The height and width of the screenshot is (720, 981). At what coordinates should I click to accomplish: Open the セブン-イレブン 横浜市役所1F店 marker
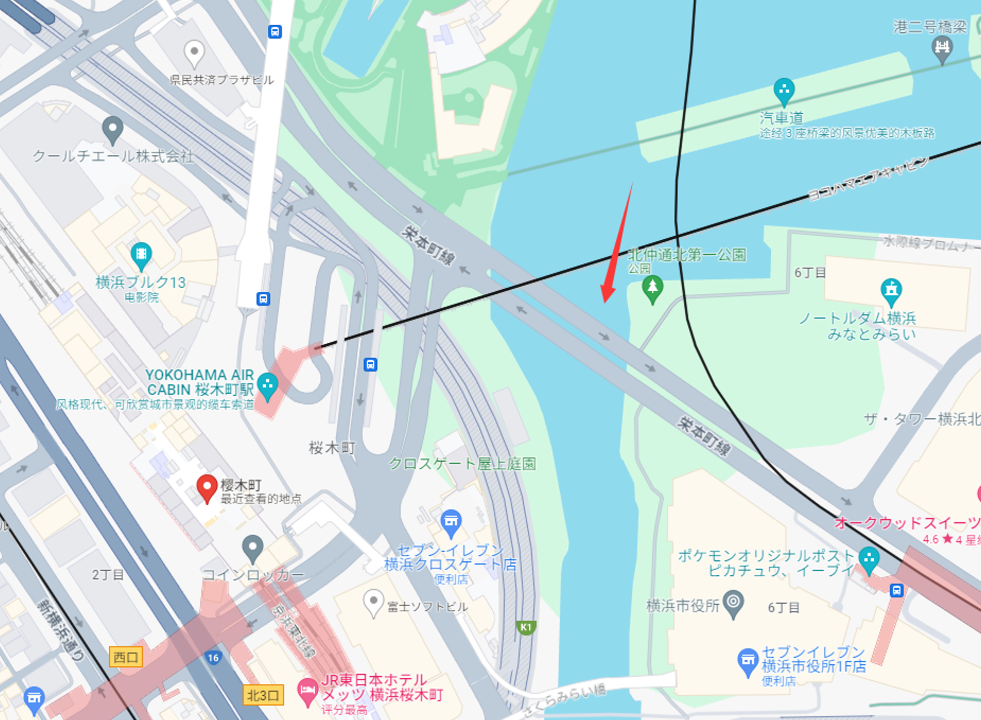pyautogui.click(x=747, y=661)
